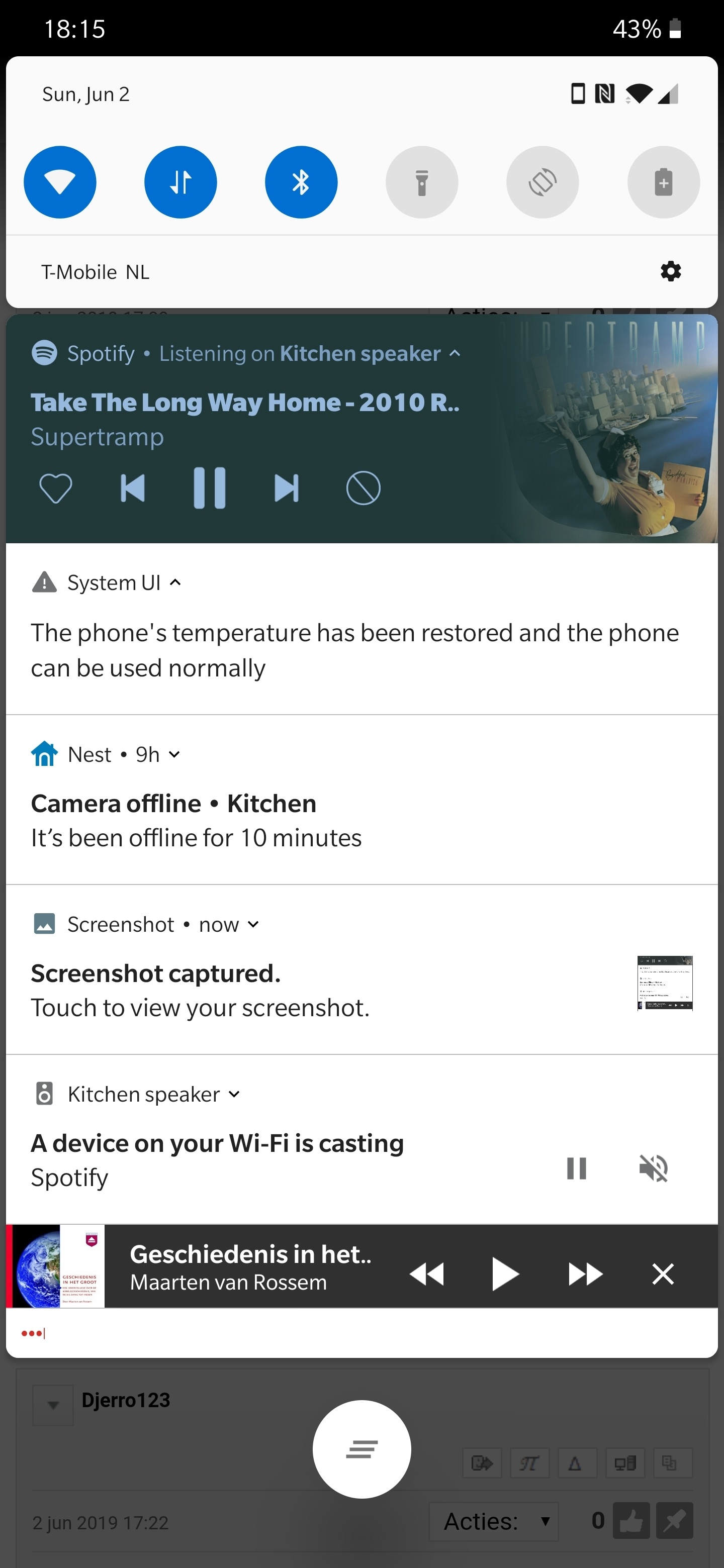Open system settings via the gear icon
The width and height of the screenshot is (724, 1568).
click(x=670, y=271)
